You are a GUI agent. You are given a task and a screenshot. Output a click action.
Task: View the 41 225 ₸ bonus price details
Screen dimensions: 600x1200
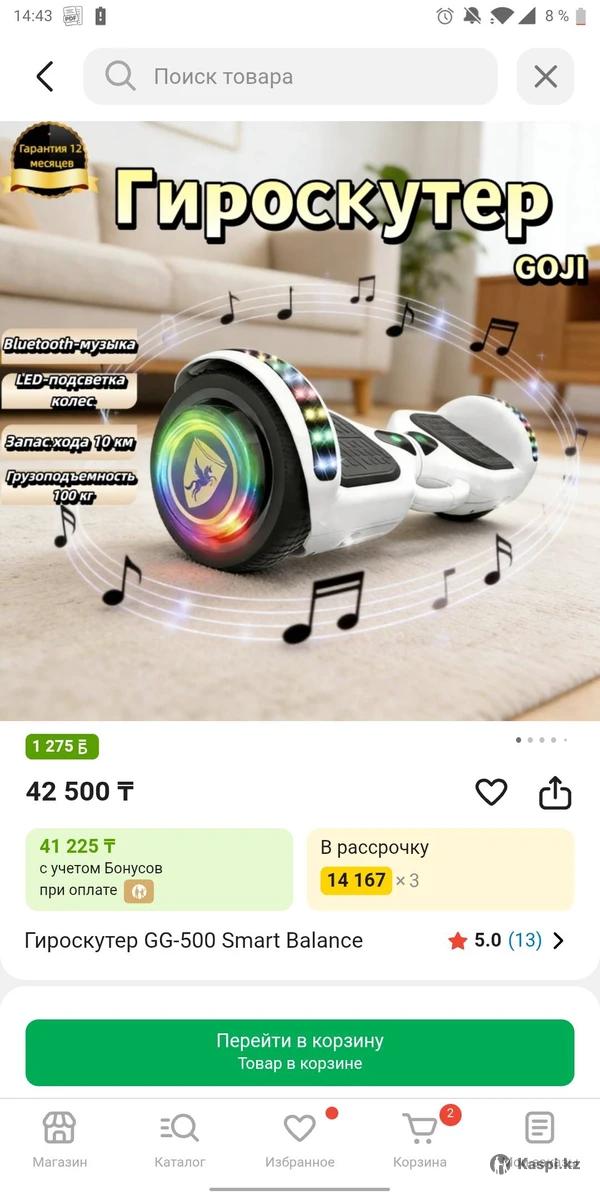pos(159,868)
